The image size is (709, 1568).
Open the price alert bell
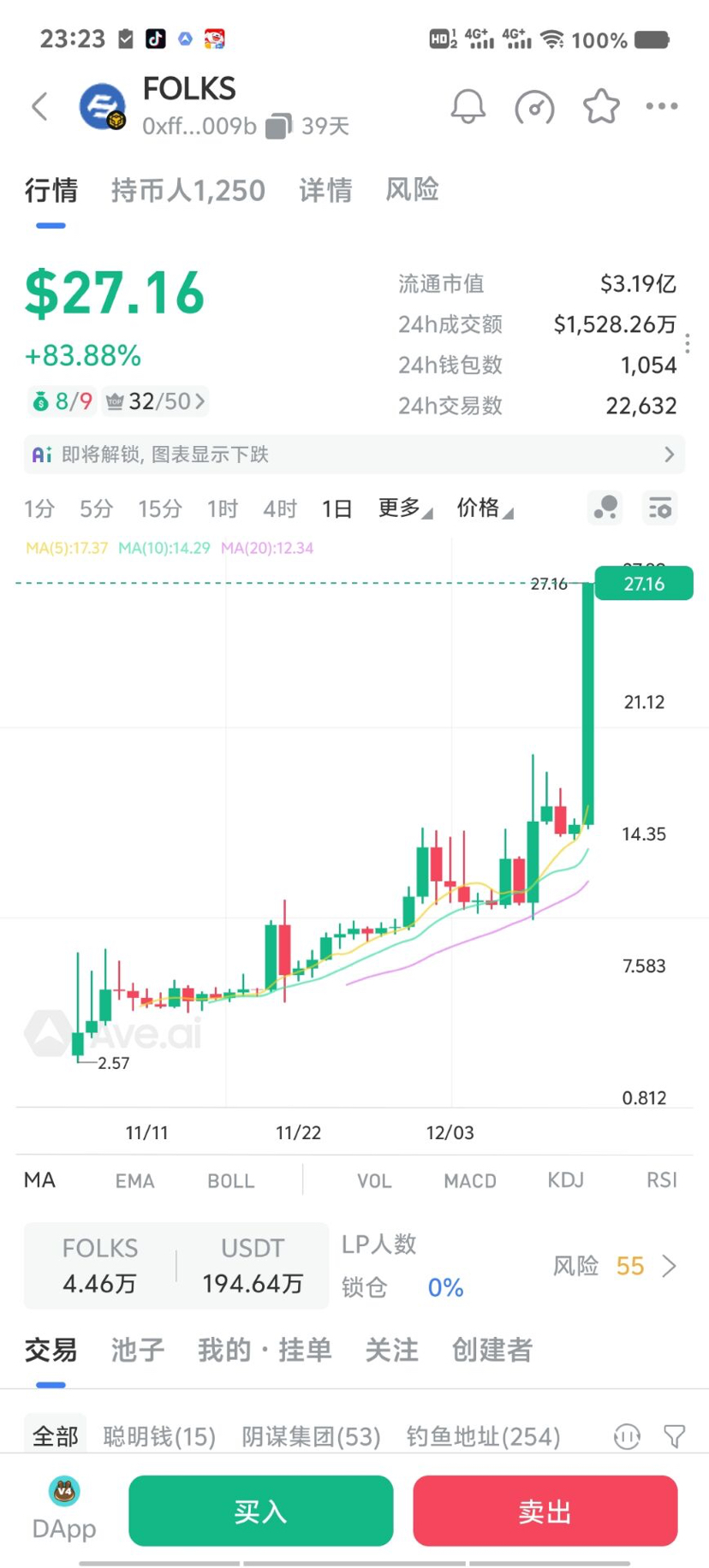[468, 107]
